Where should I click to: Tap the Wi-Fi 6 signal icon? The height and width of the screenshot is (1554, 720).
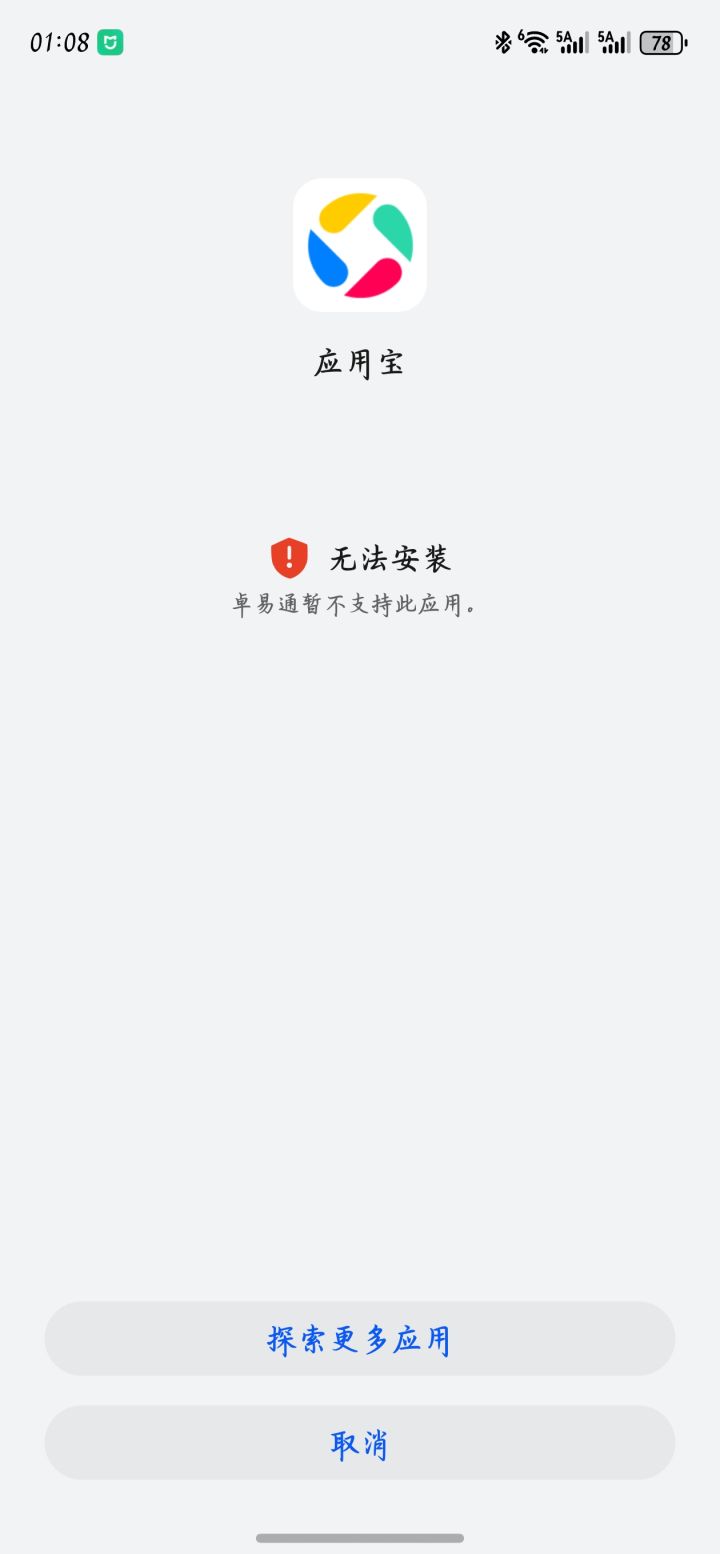(533, 42)
